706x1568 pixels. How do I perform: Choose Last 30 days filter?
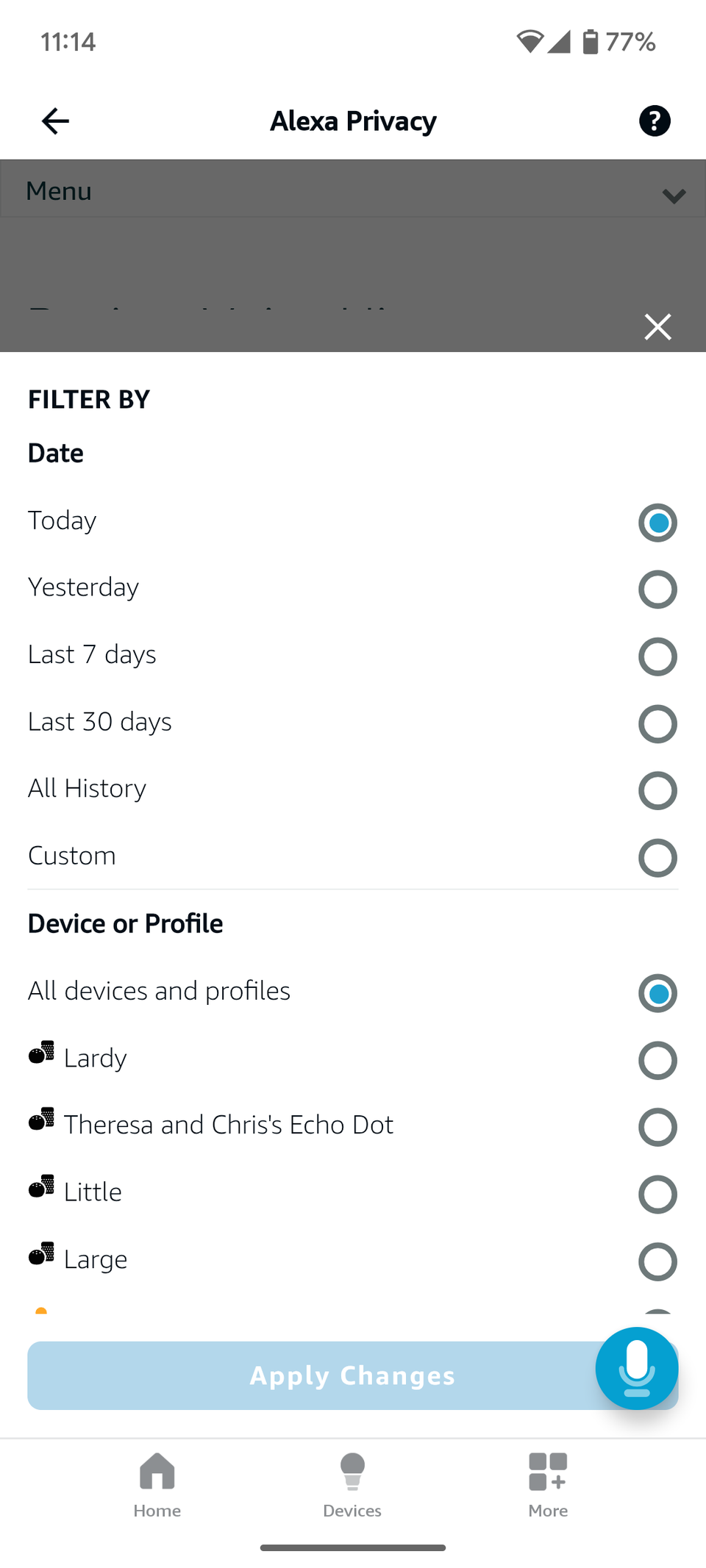(657, 724)
